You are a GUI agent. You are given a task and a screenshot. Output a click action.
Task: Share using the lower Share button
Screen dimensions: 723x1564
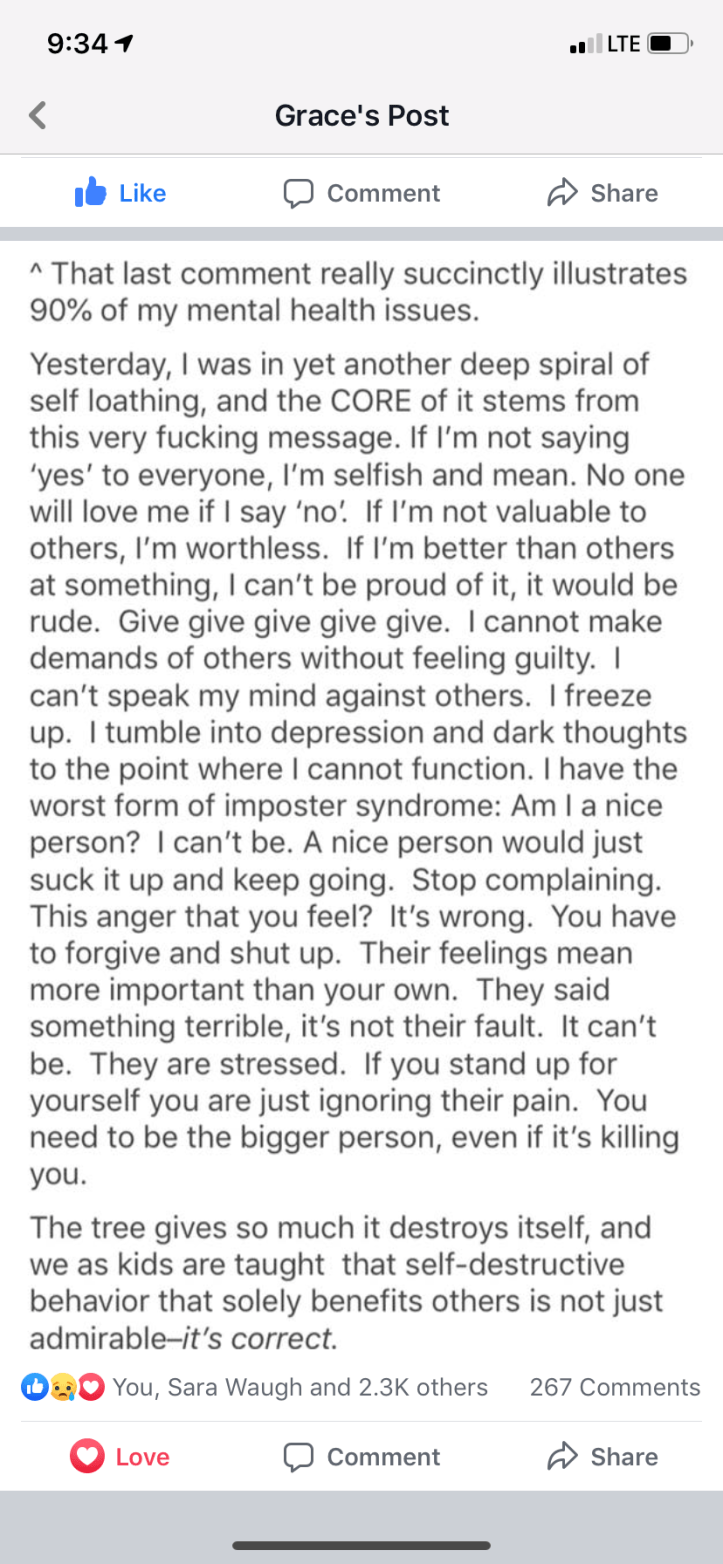coord(602,1457)
